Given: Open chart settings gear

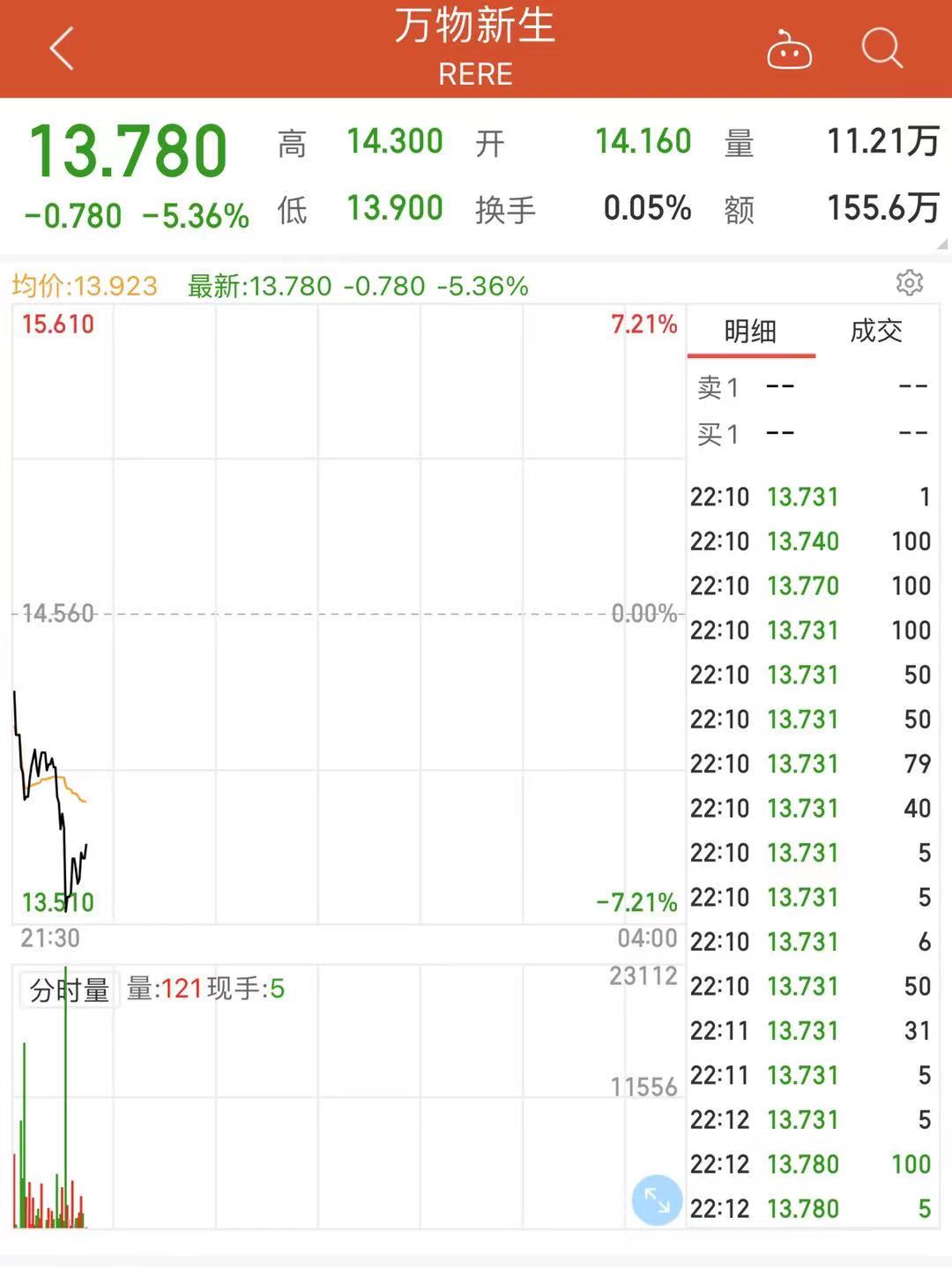Looking at the screenshot, I should 909,283.
